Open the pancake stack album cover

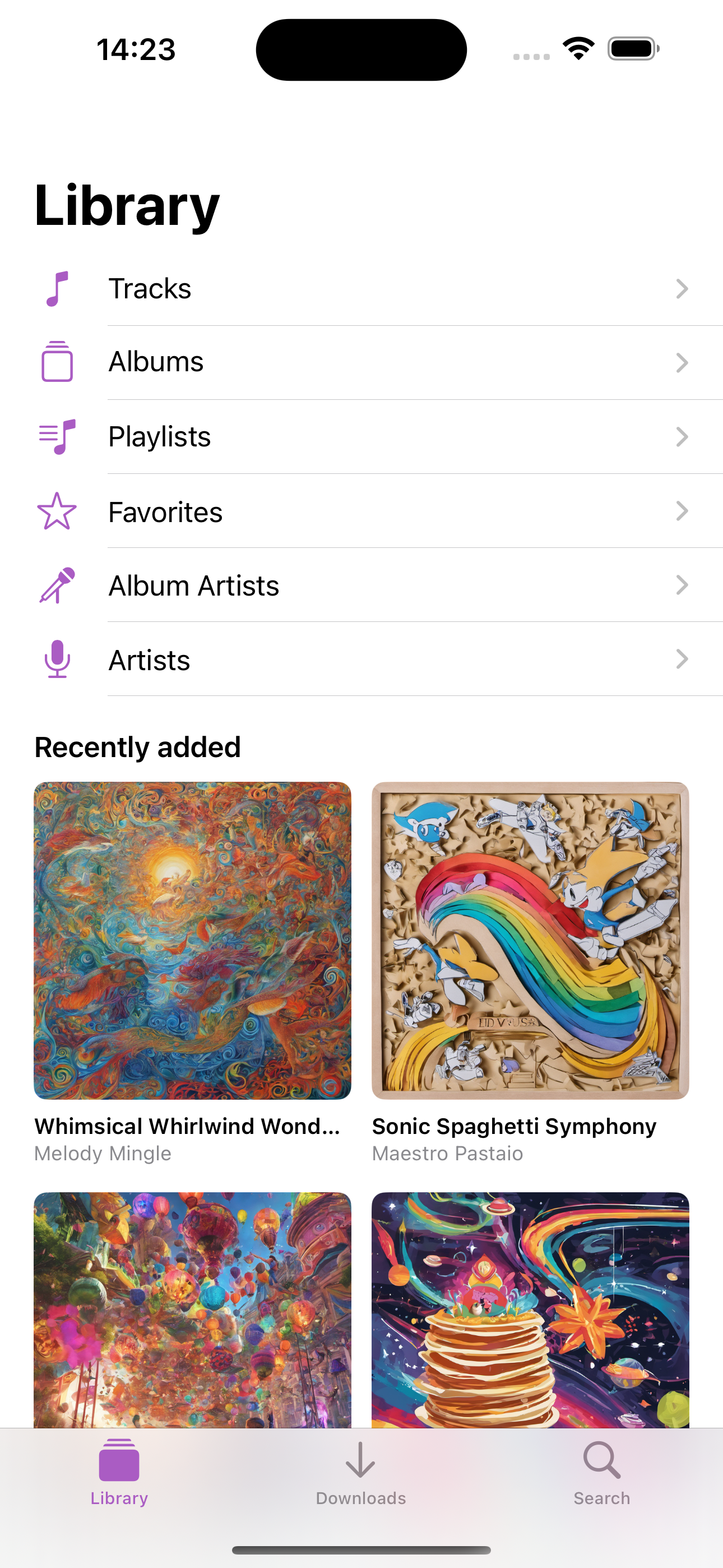click(x=530, y=1310)
